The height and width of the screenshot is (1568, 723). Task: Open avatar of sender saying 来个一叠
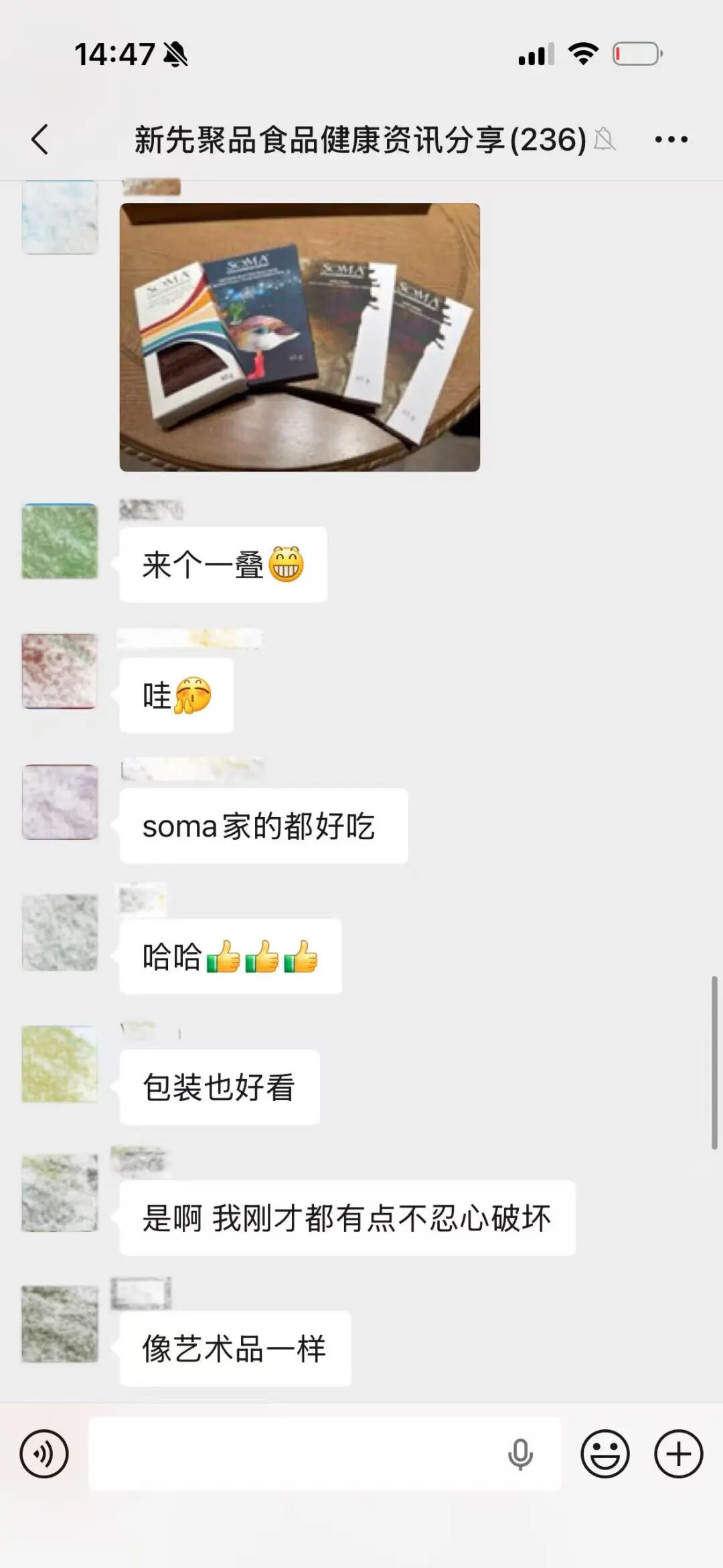tap(60, 541)
